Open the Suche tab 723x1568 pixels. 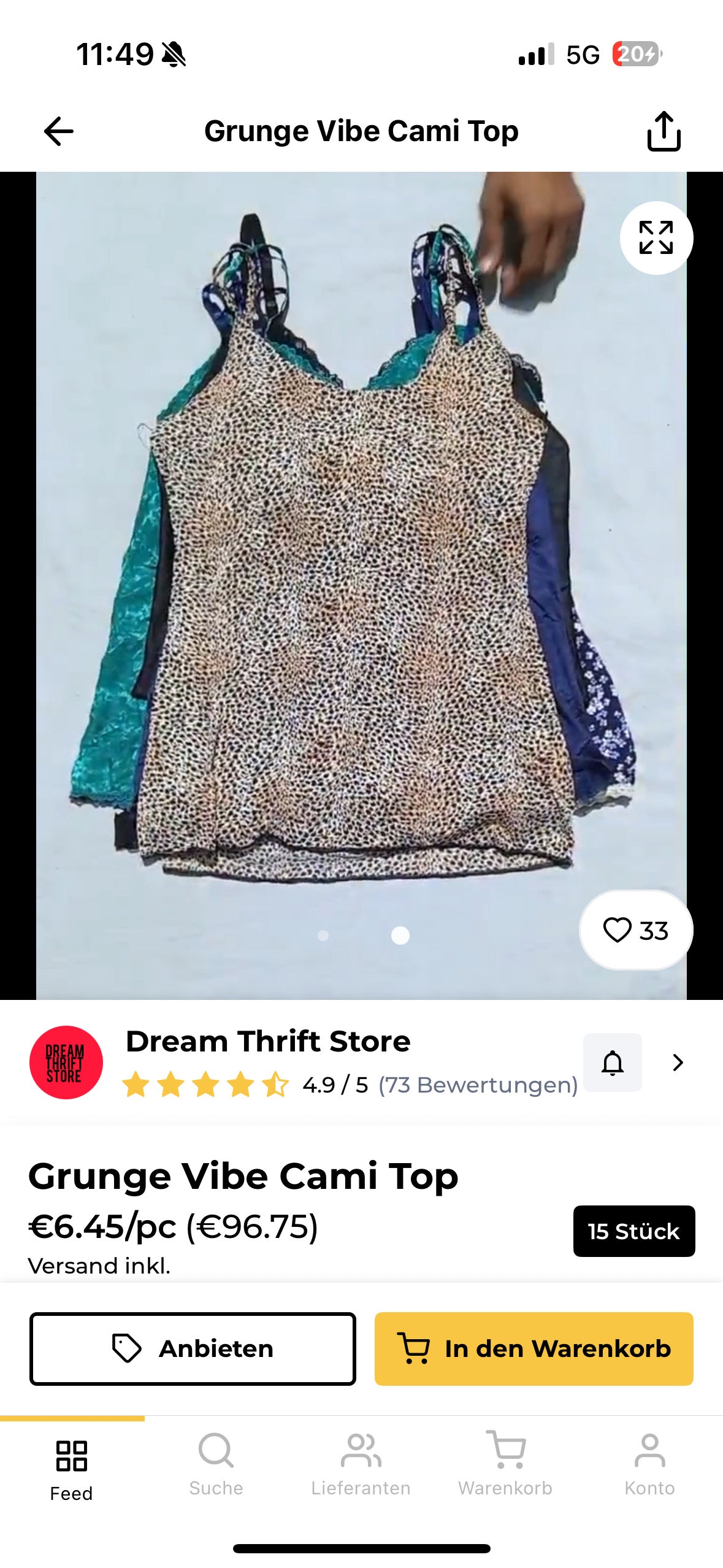click(216, 1465)
